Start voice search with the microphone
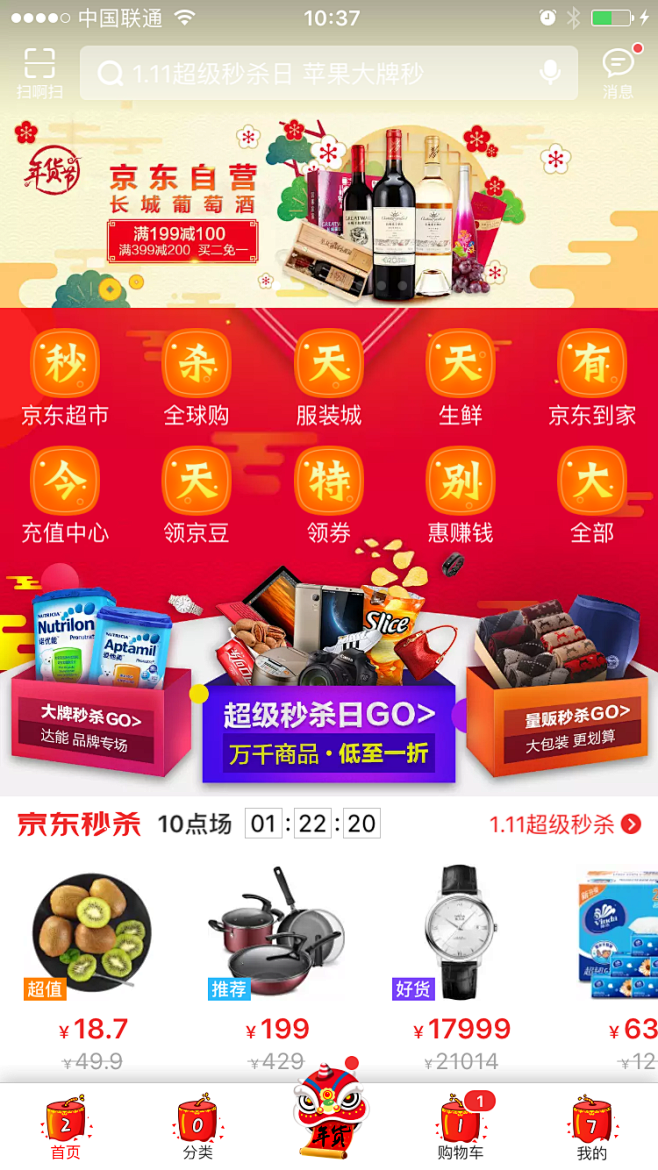Screen dimensions: 658x1170 [x=549, y=73]
